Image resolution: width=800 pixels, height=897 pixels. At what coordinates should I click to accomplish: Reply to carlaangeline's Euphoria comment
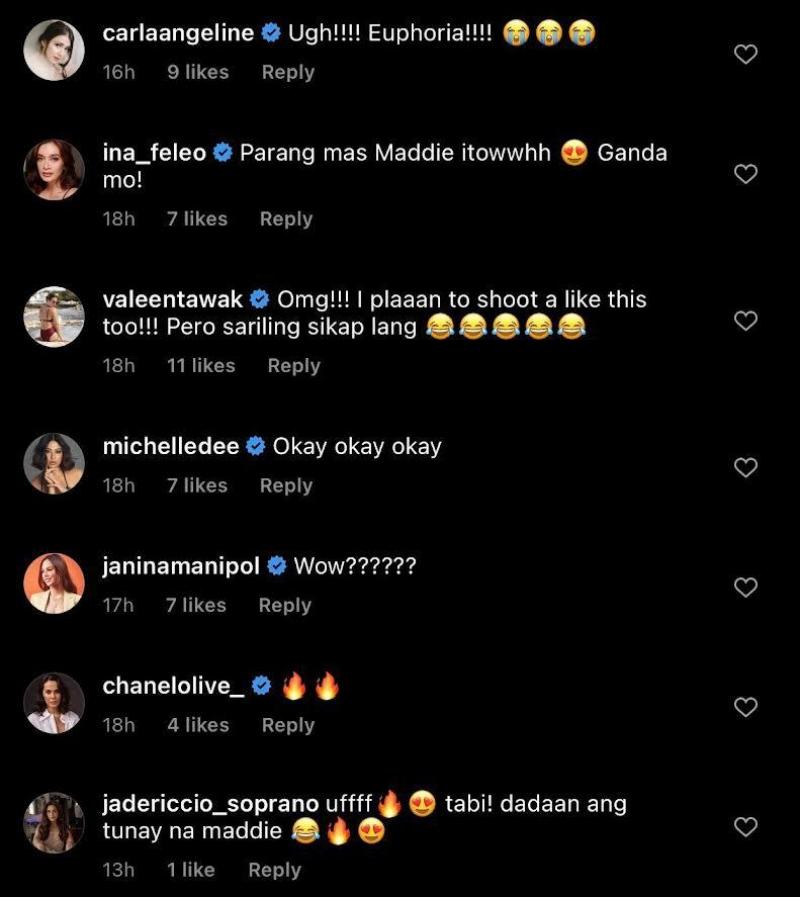tap(288, 72)
